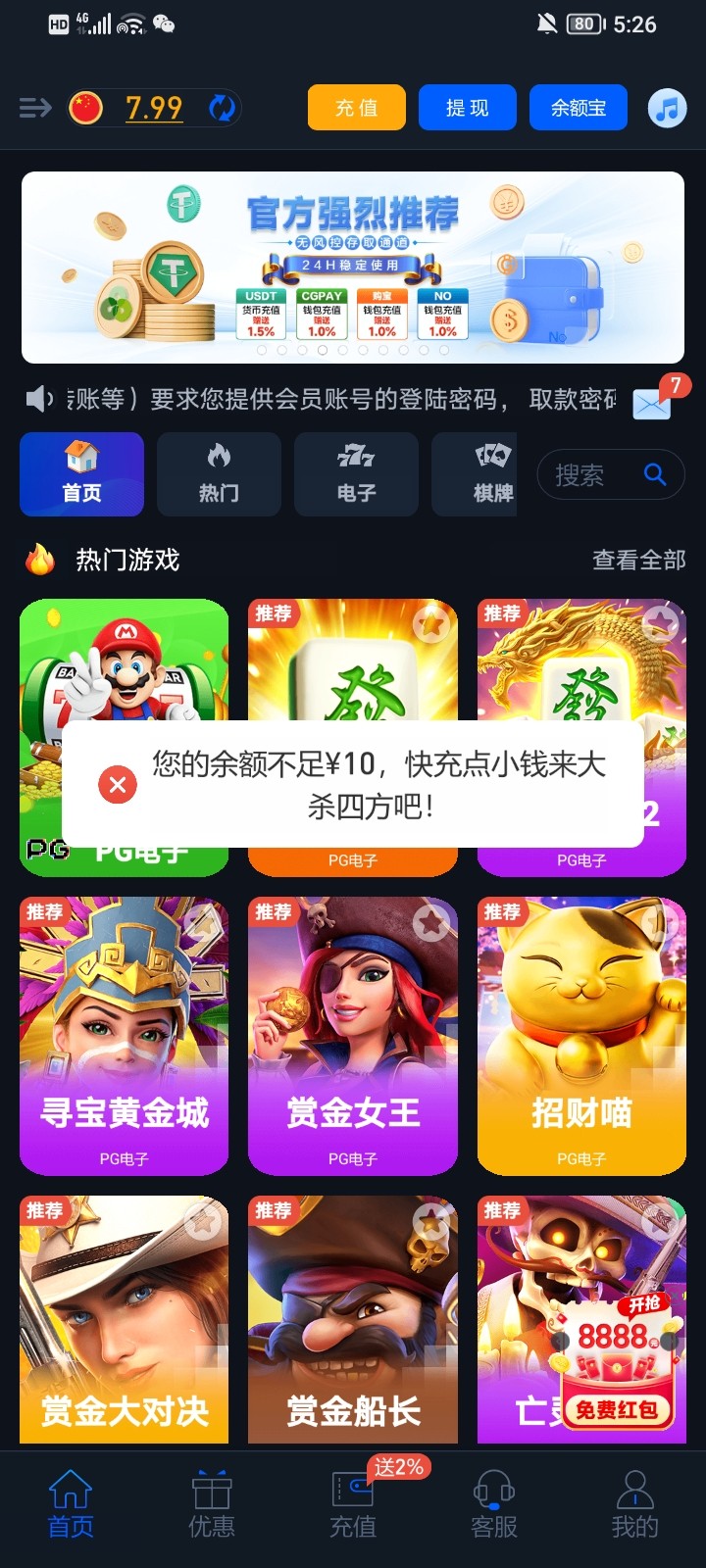Open the 寻宝黄金城 game
706x1568 pixels.
pyautogui.click(x=124, y=1035)
